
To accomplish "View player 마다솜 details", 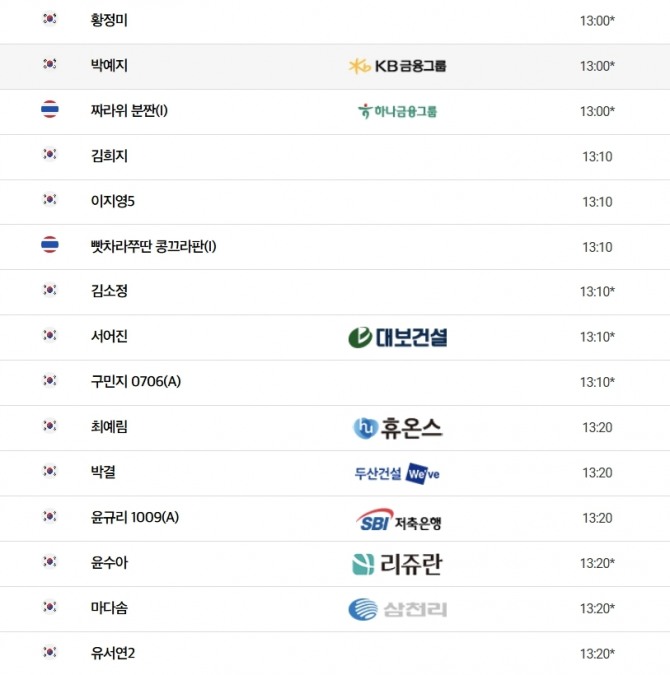I will [109, 608].
